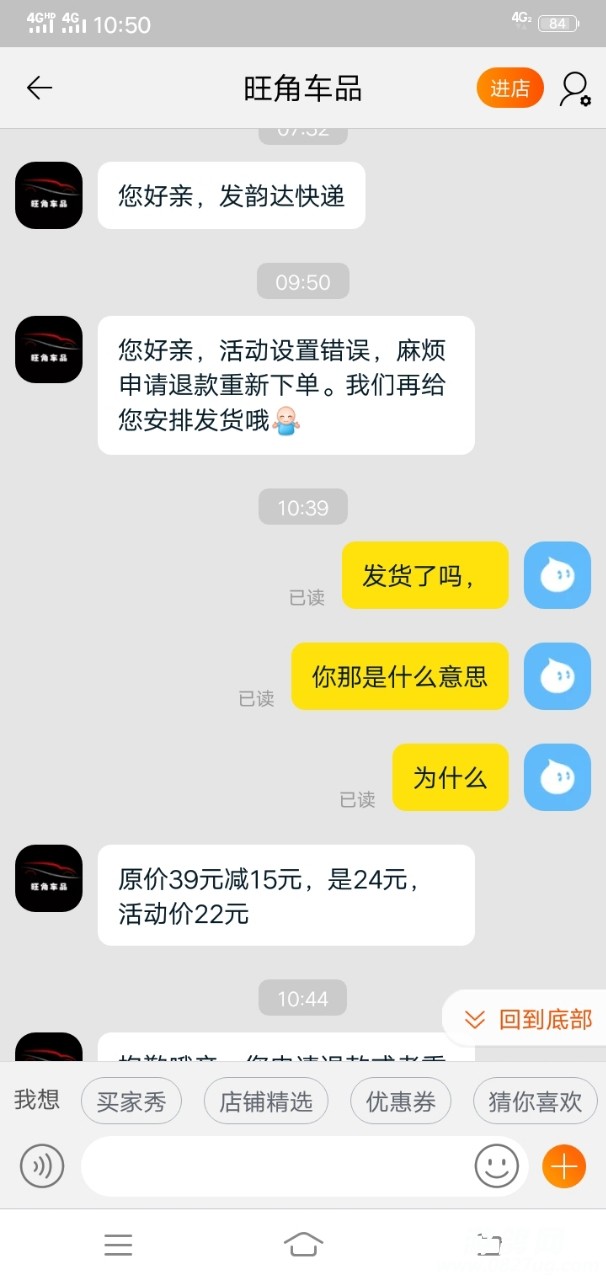Open the system recent apps menu
Screen dimensions: 606x1280
(x=118, y=1244)
